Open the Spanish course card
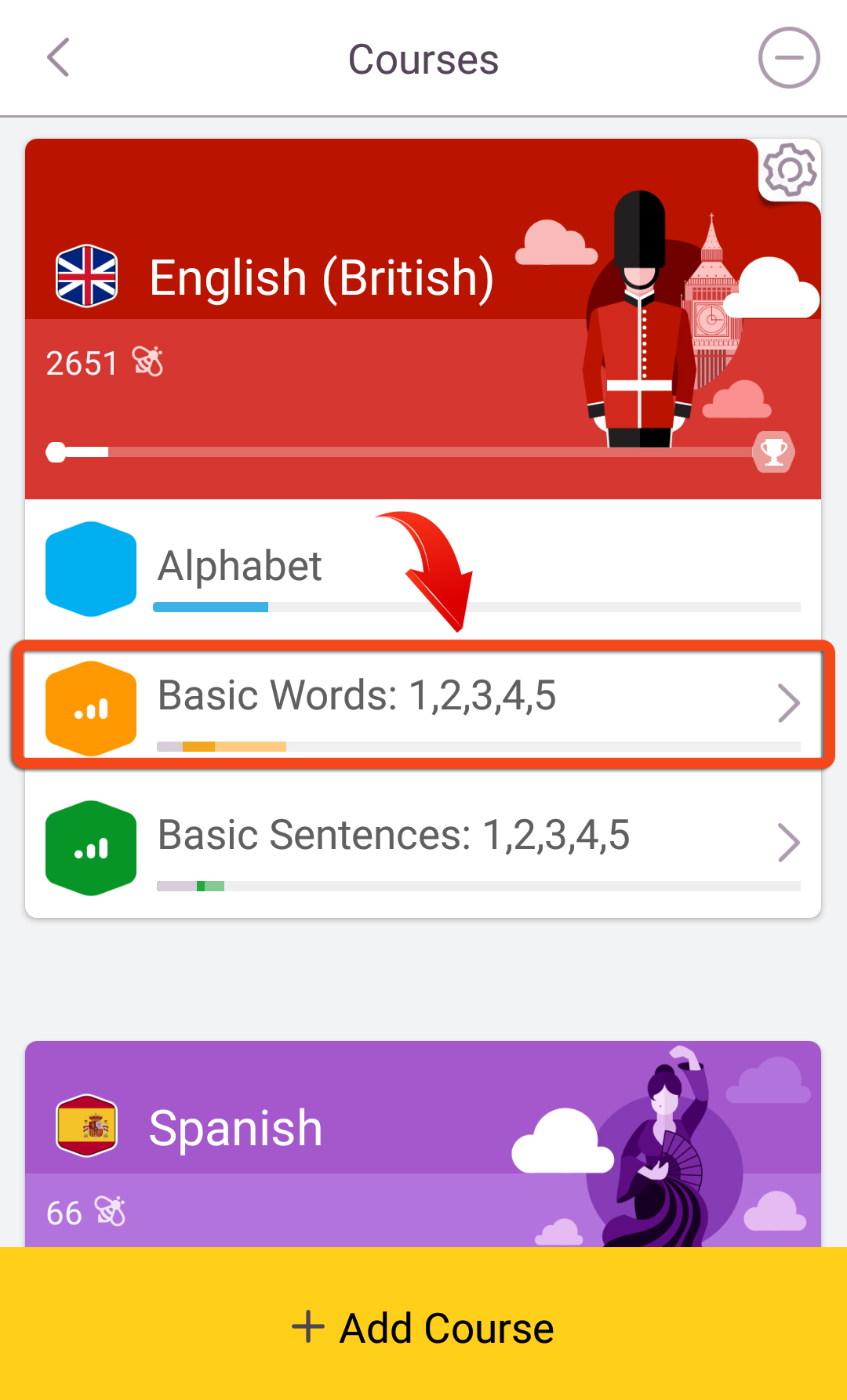Viewport: 847px width, 1400px height. [x=423, y=1144]
